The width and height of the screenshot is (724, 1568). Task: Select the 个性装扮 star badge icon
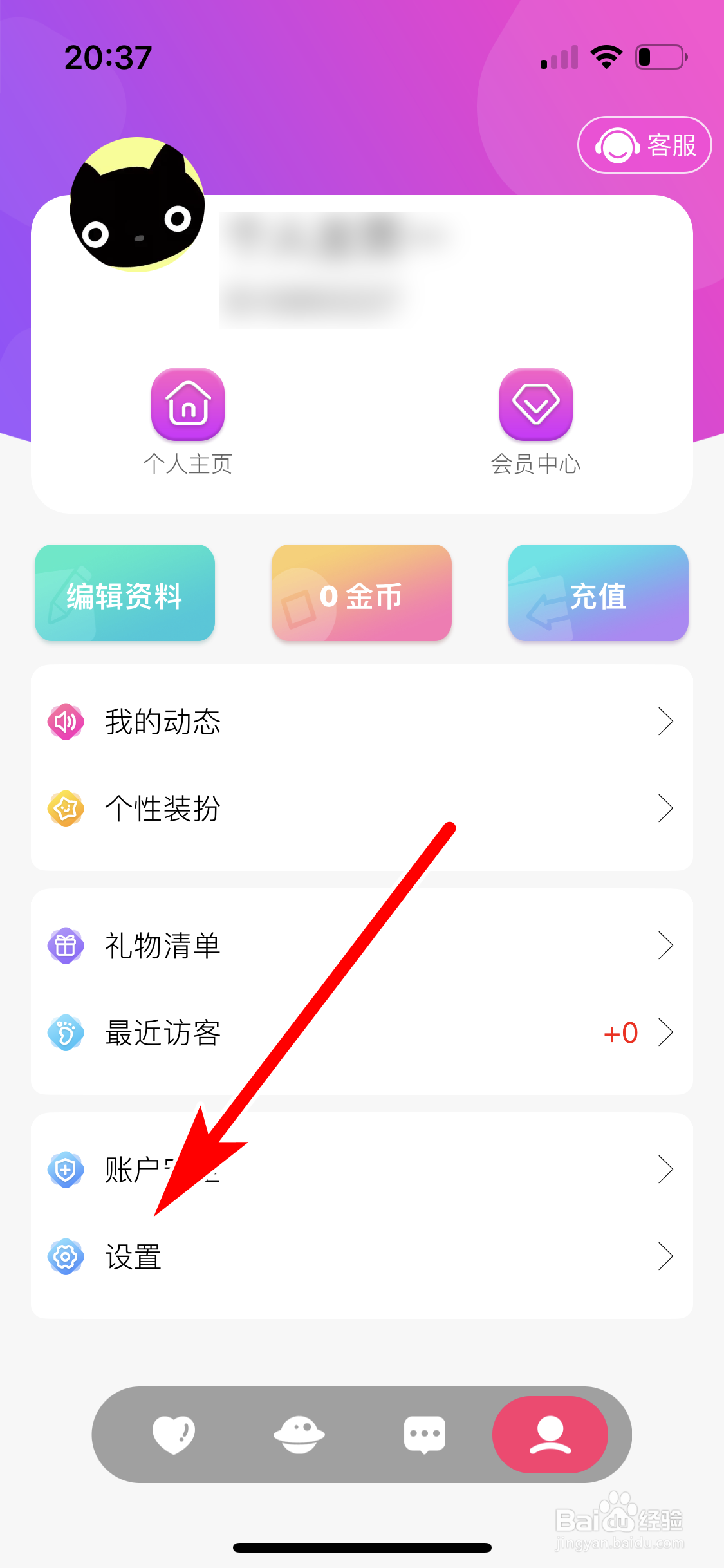[x=65, y=809]
